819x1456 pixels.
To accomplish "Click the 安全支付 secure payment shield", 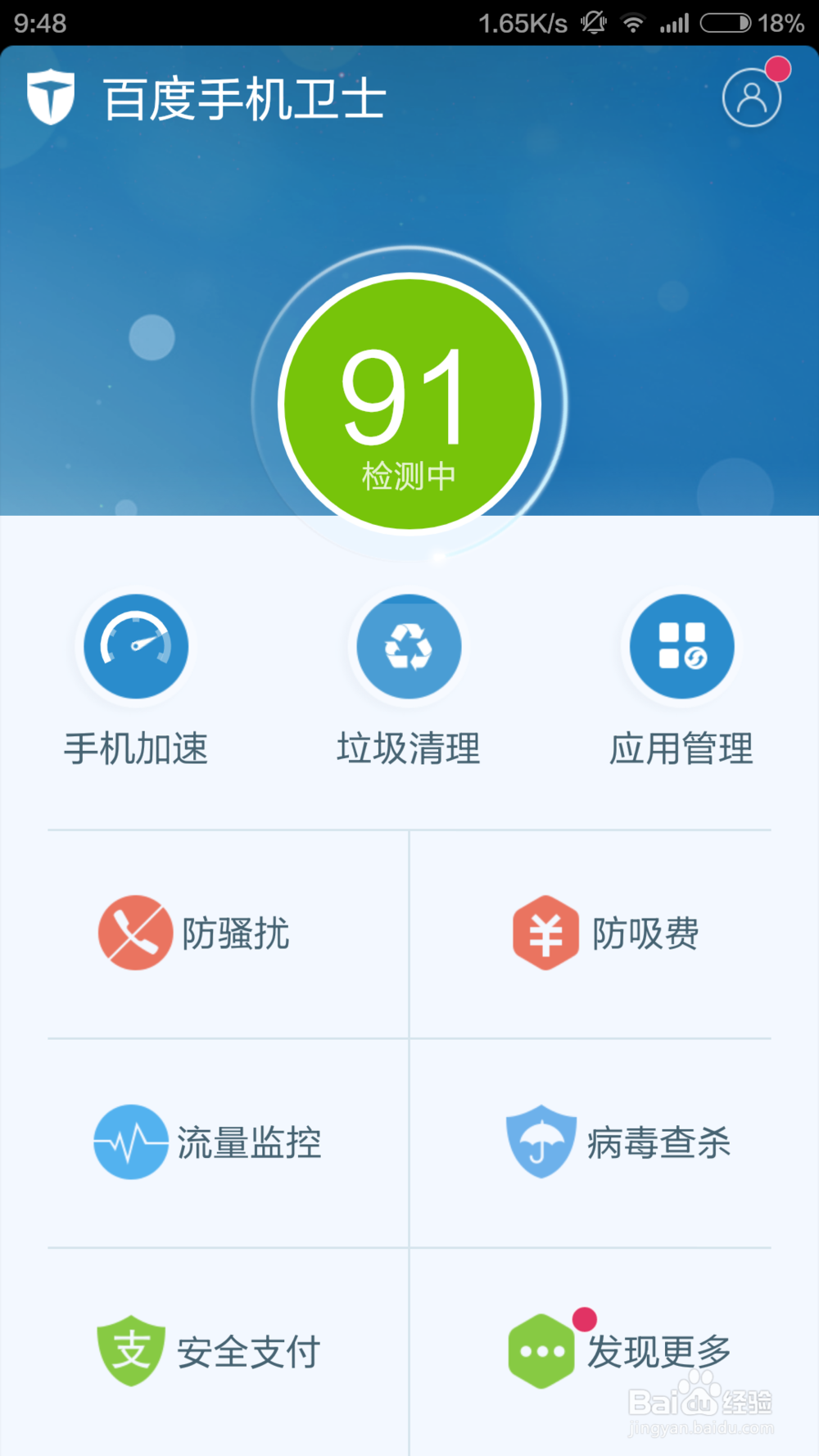I will (x=131, y=1351).
